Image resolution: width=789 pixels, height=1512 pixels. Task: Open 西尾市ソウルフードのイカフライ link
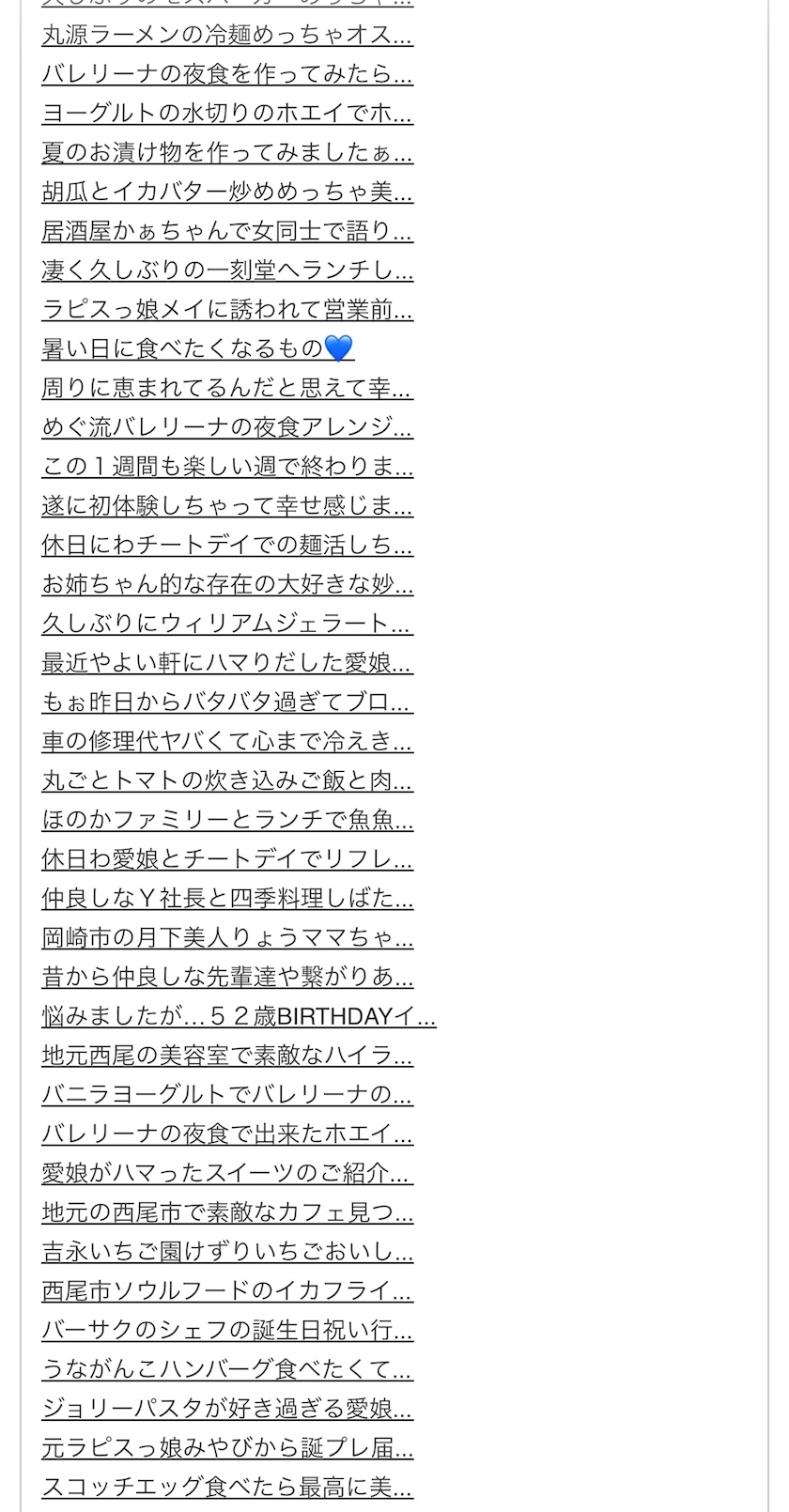[x=227, y=1291]
